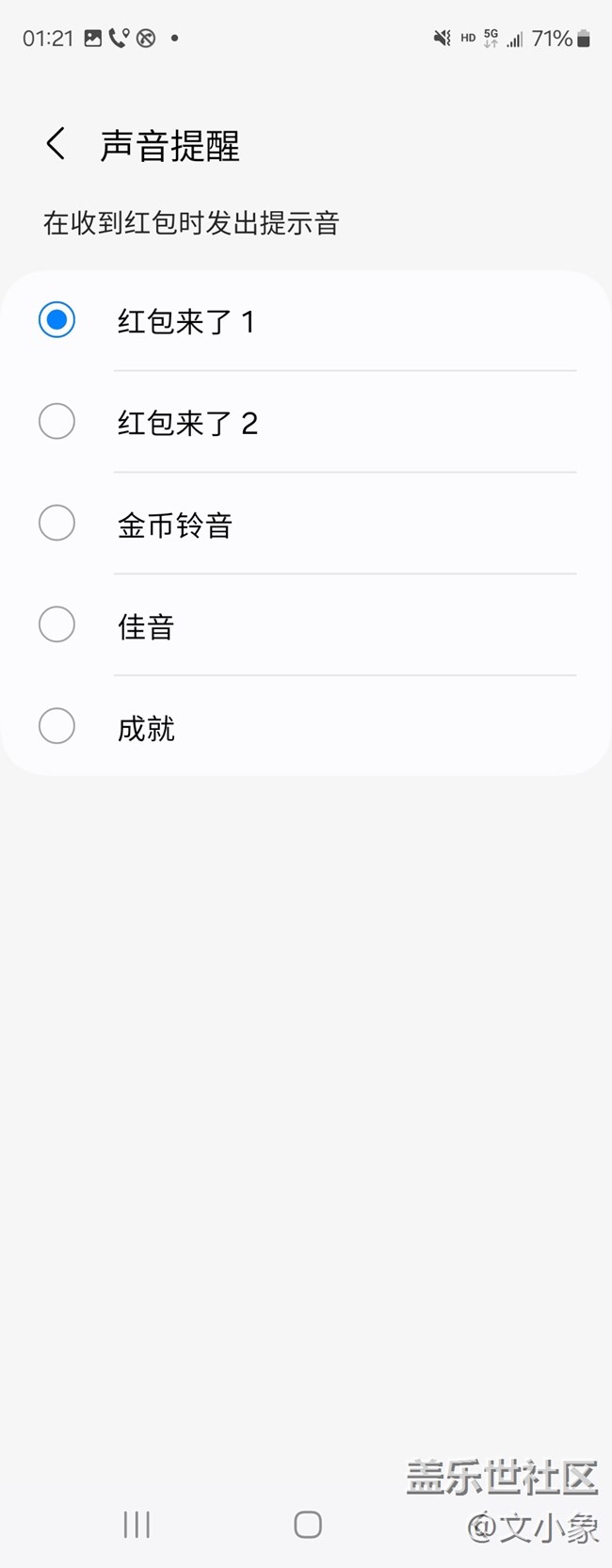Go back from 声音提醒 page
Image resolution: width=612 pixels, height=1568 pixels.
[56, 144]
